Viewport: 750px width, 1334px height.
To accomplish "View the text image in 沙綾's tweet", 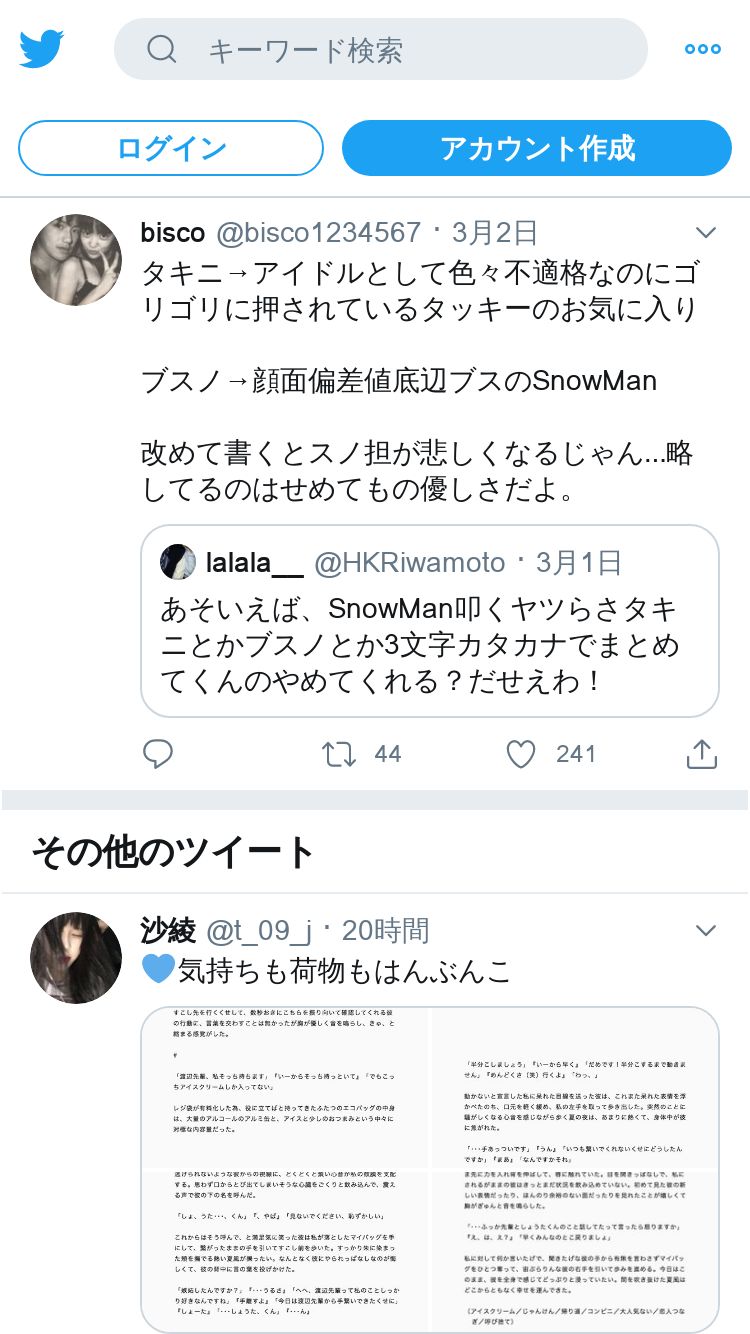I will tap(430, 1168).
